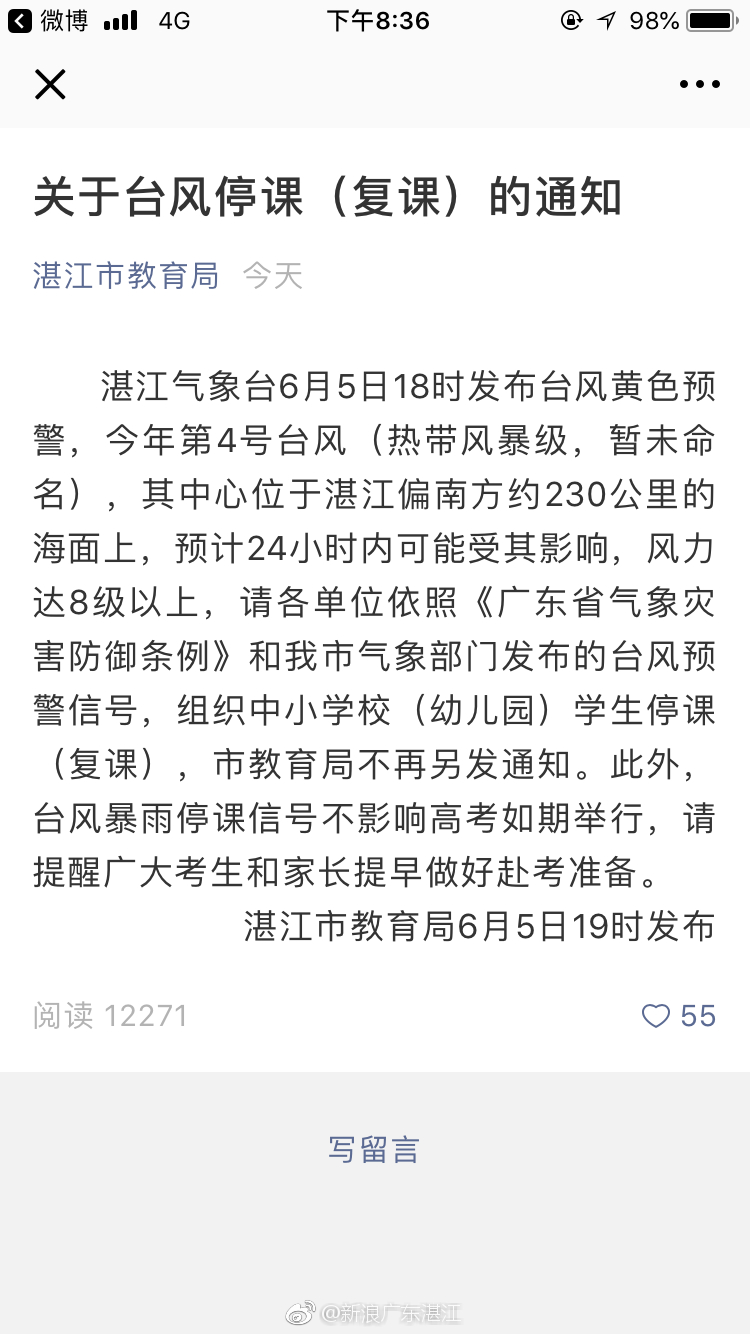Return to 微博 via the status bar back arrow

[19, 20]
